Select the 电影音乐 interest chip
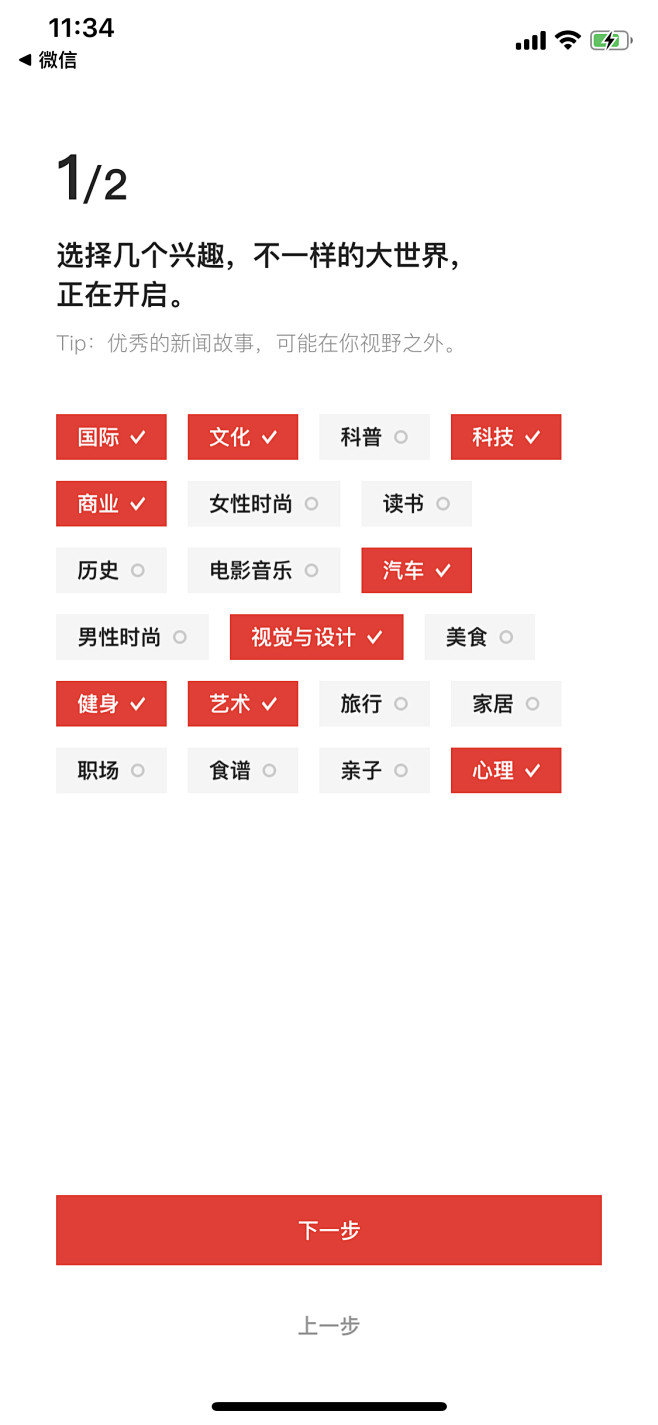This screenshot has height=1425, width=658. point(264,570)
